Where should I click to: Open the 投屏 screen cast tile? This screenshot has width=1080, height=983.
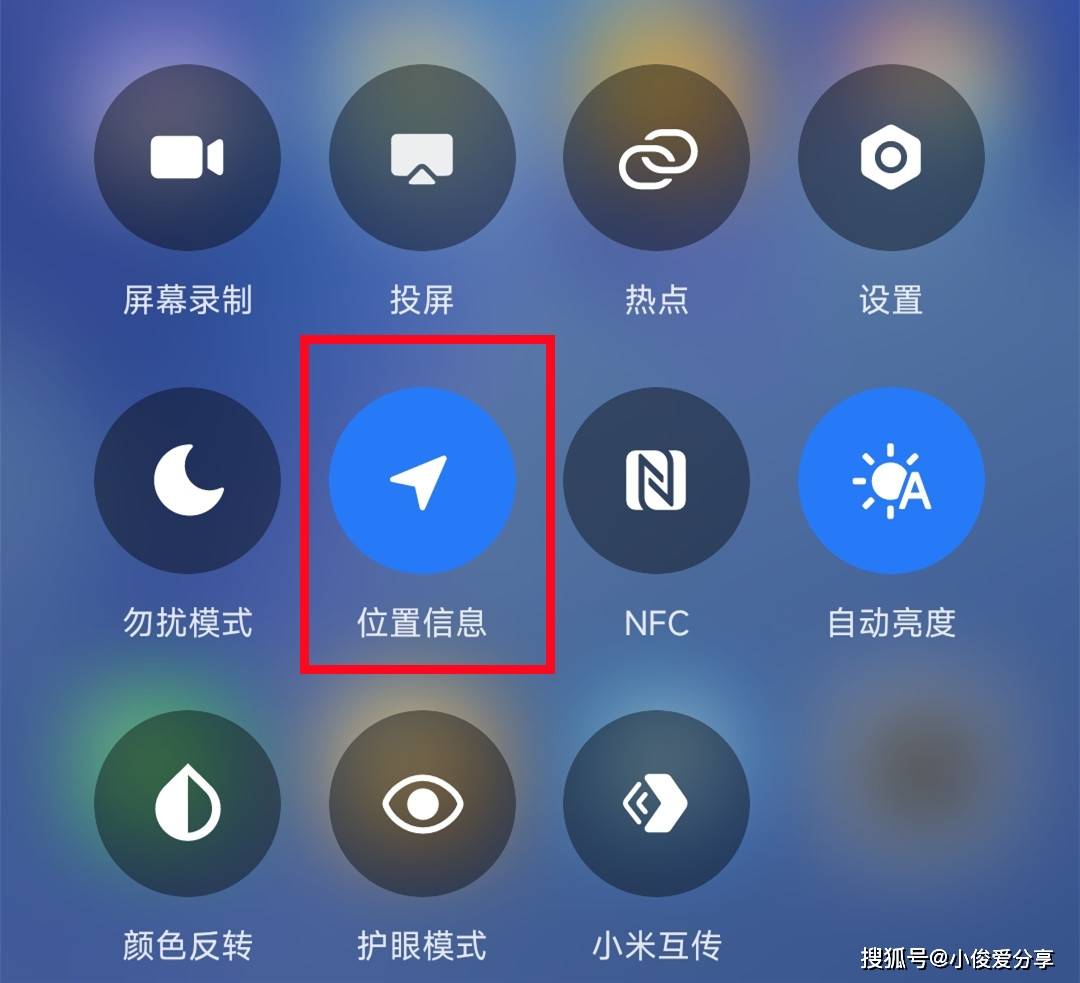tap(422, 158)
